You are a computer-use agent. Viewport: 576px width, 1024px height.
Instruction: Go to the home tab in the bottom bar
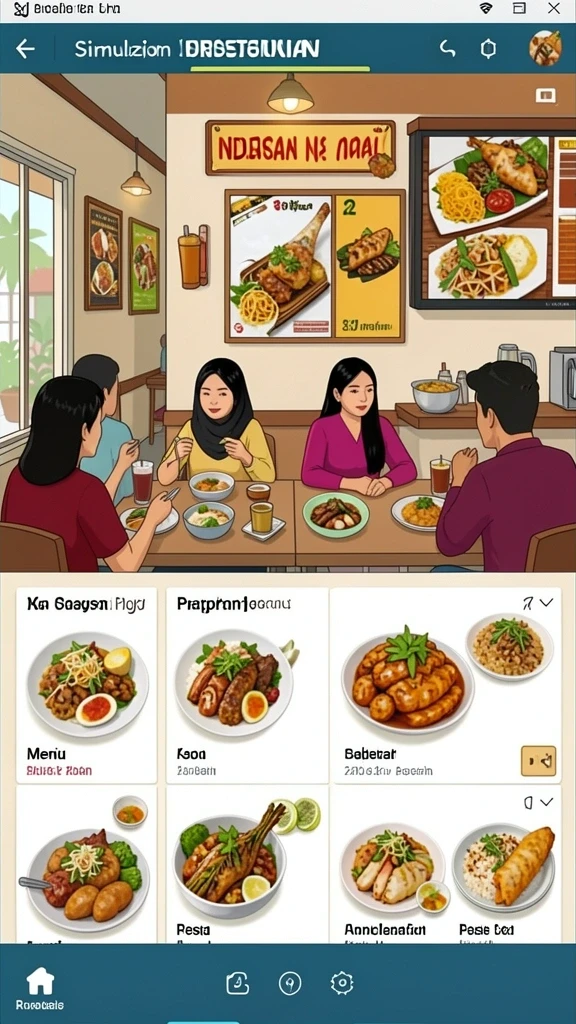point(40,988)
